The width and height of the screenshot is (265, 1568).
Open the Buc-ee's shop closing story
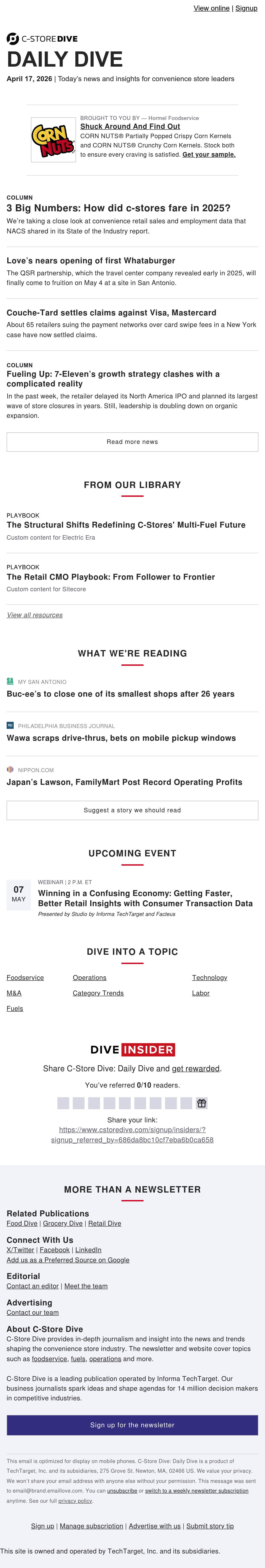(121, 694)
